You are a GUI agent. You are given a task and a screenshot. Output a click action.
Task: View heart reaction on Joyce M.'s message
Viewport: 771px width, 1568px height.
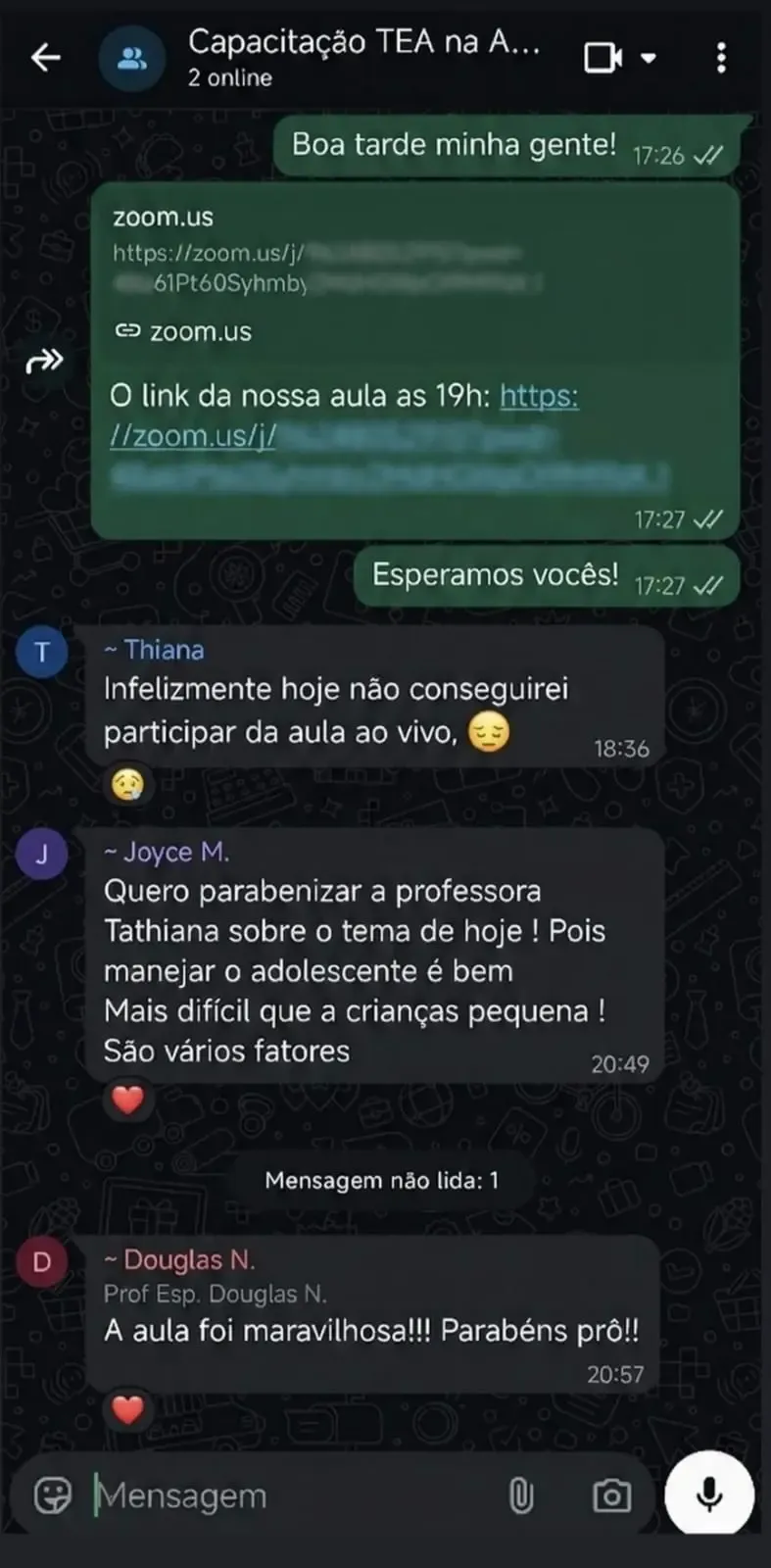pos(128,1101)
